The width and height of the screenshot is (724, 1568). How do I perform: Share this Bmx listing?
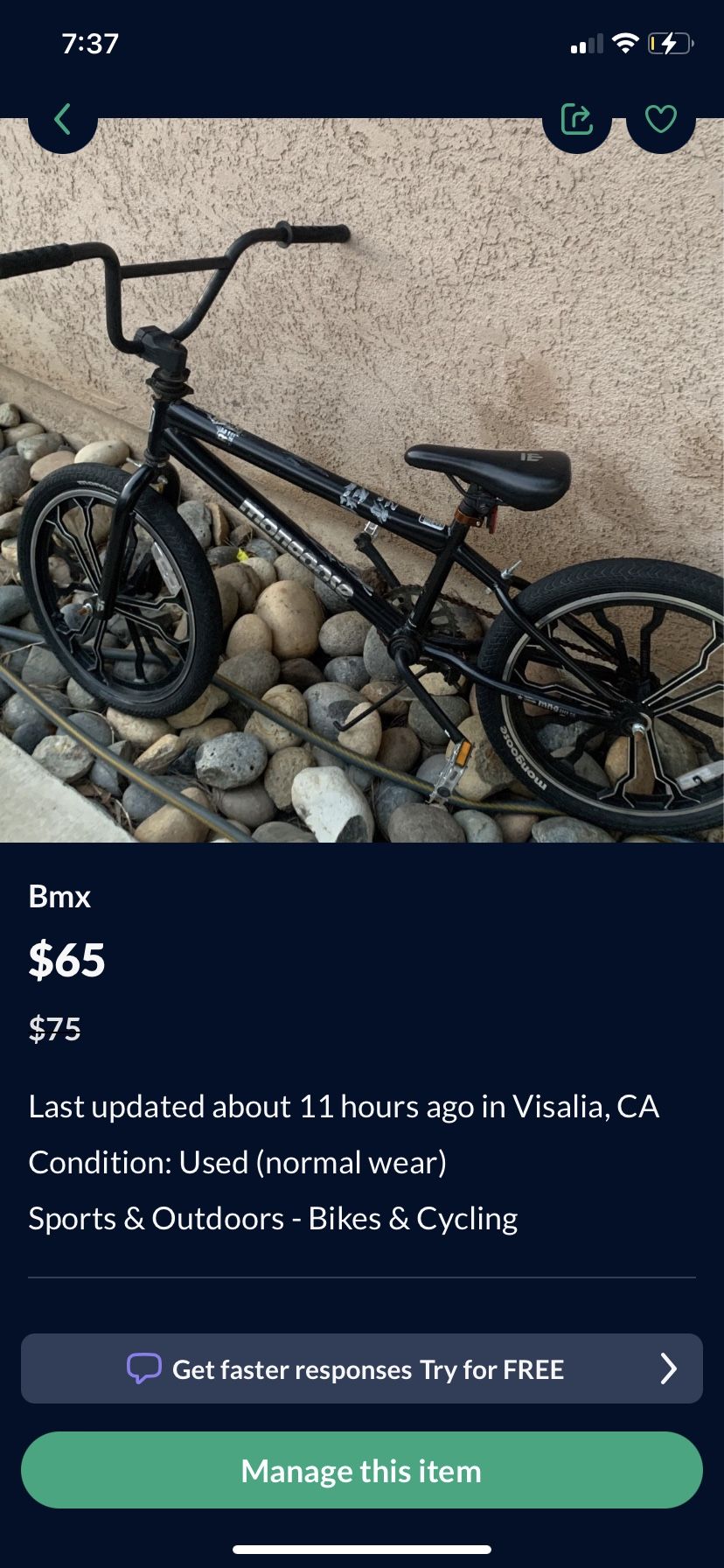(576, 119)
